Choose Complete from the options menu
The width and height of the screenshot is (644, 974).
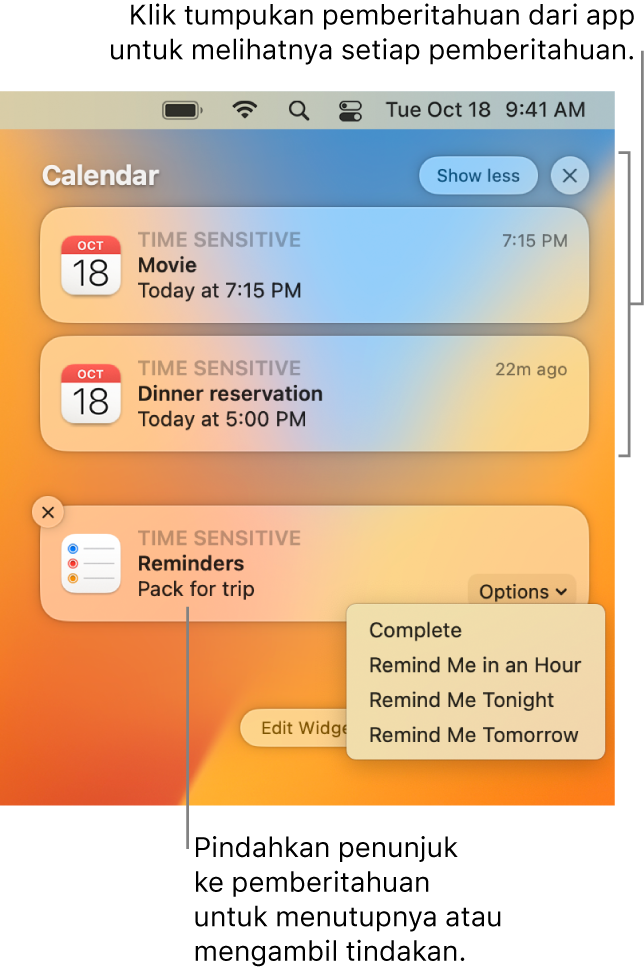pyautogui.click(x=416, y=630)
